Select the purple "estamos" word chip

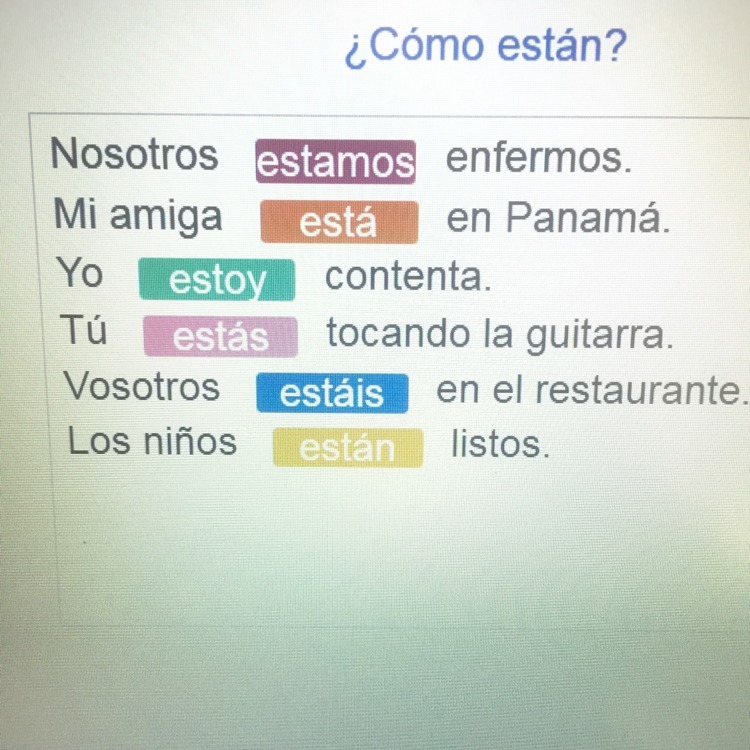tap(335, 162)
